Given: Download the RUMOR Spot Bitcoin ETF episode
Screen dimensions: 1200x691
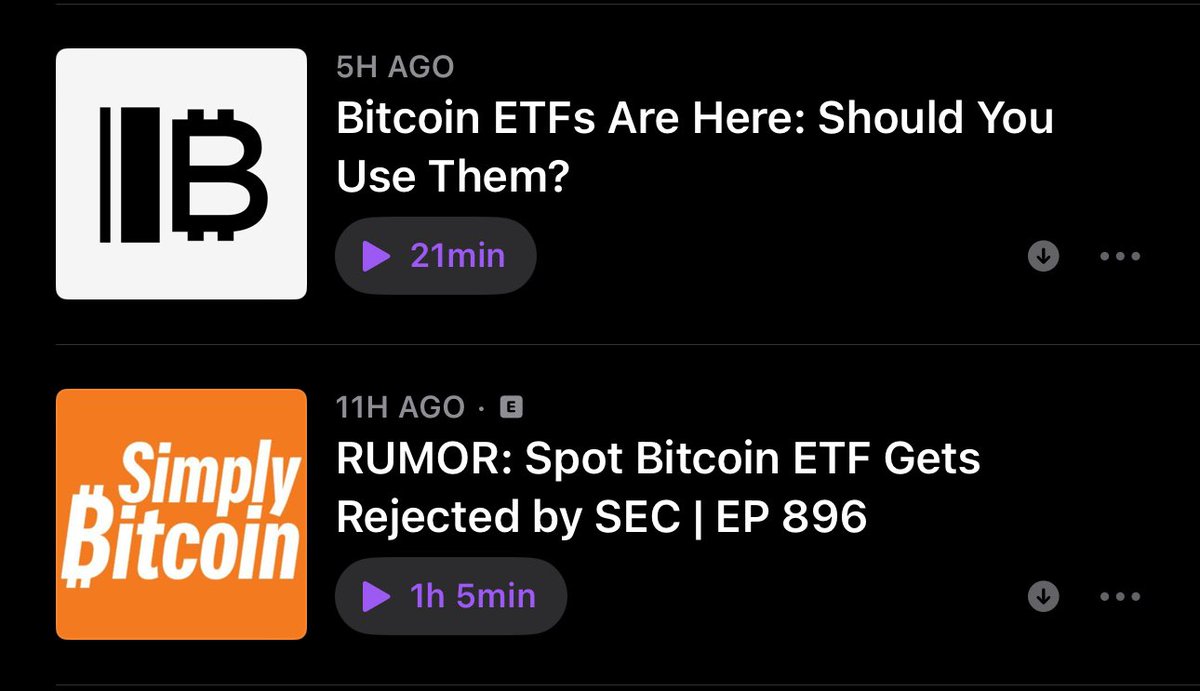Looking at the screenshot, I should coord(1043,597).
